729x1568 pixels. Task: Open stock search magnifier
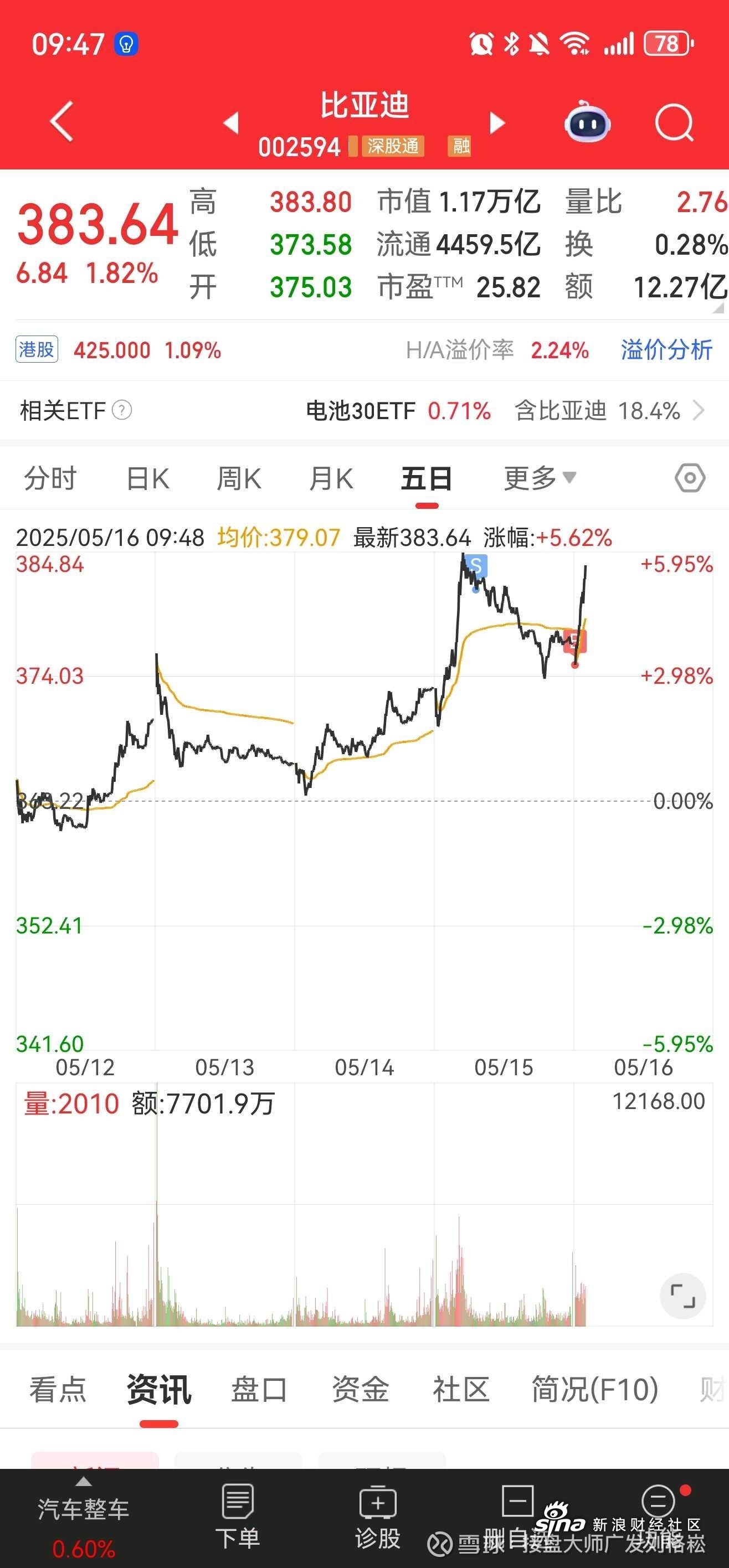pos(674,122)
